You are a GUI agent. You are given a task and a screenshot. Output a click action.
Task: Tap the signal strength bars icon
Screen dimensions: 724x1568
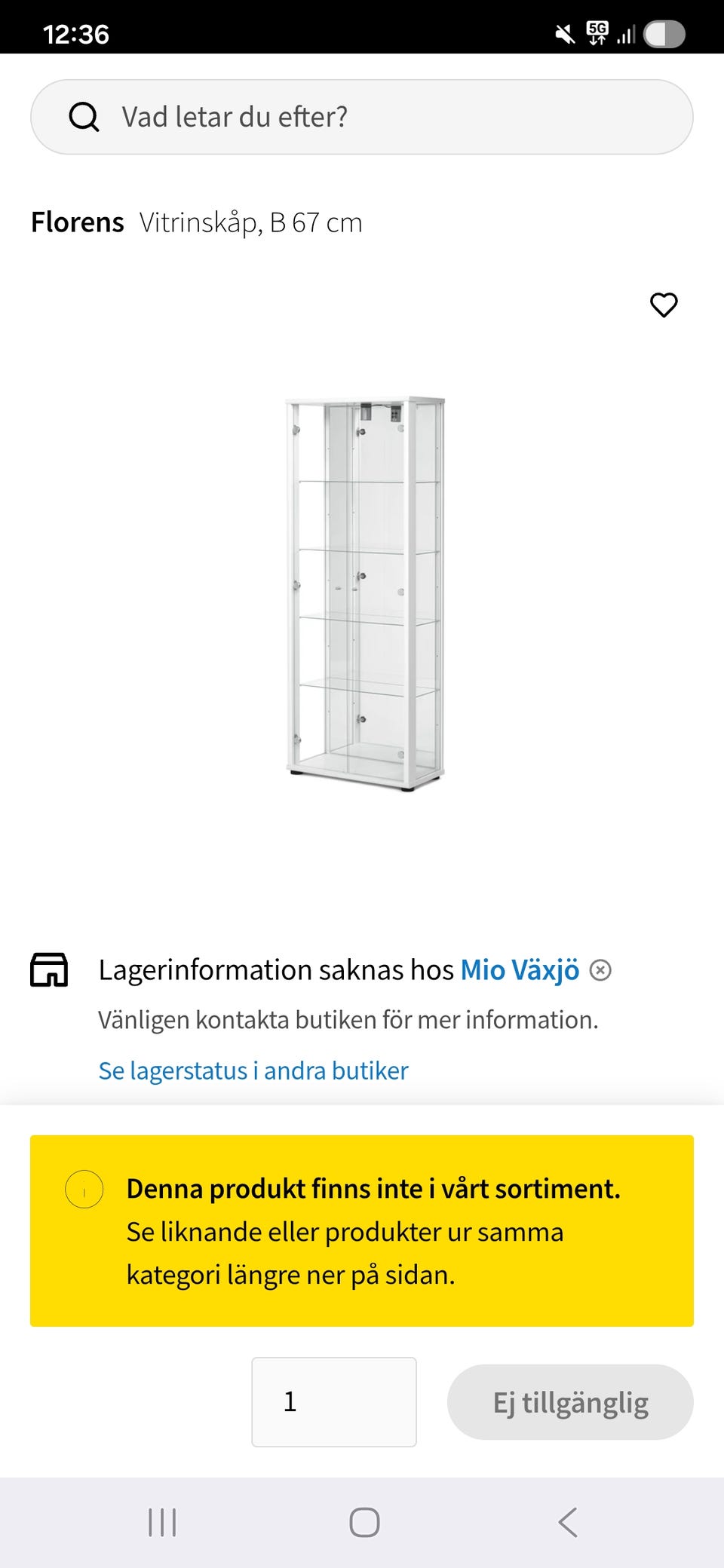[627, 33]
